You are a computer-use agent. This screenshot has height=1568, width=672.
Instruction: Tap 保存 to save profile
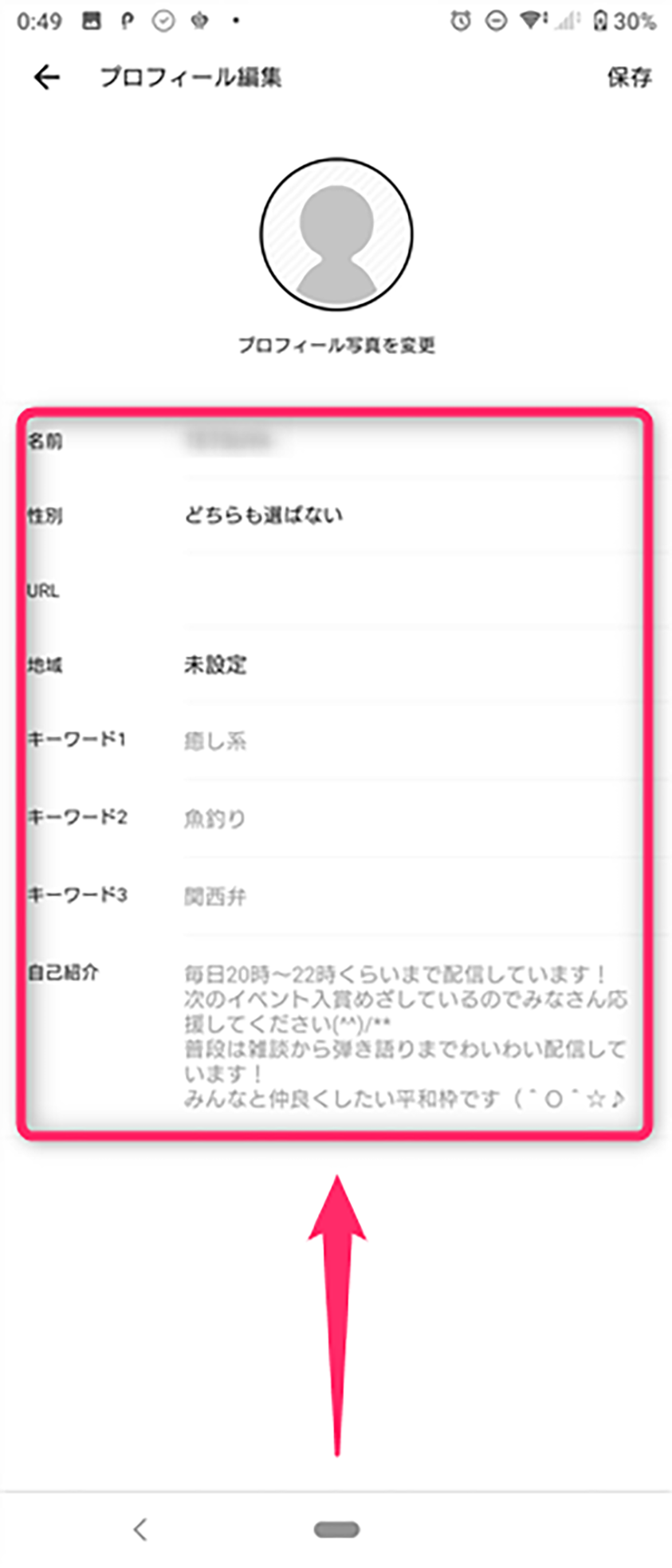pyautogui.click(x=629, y=77)
